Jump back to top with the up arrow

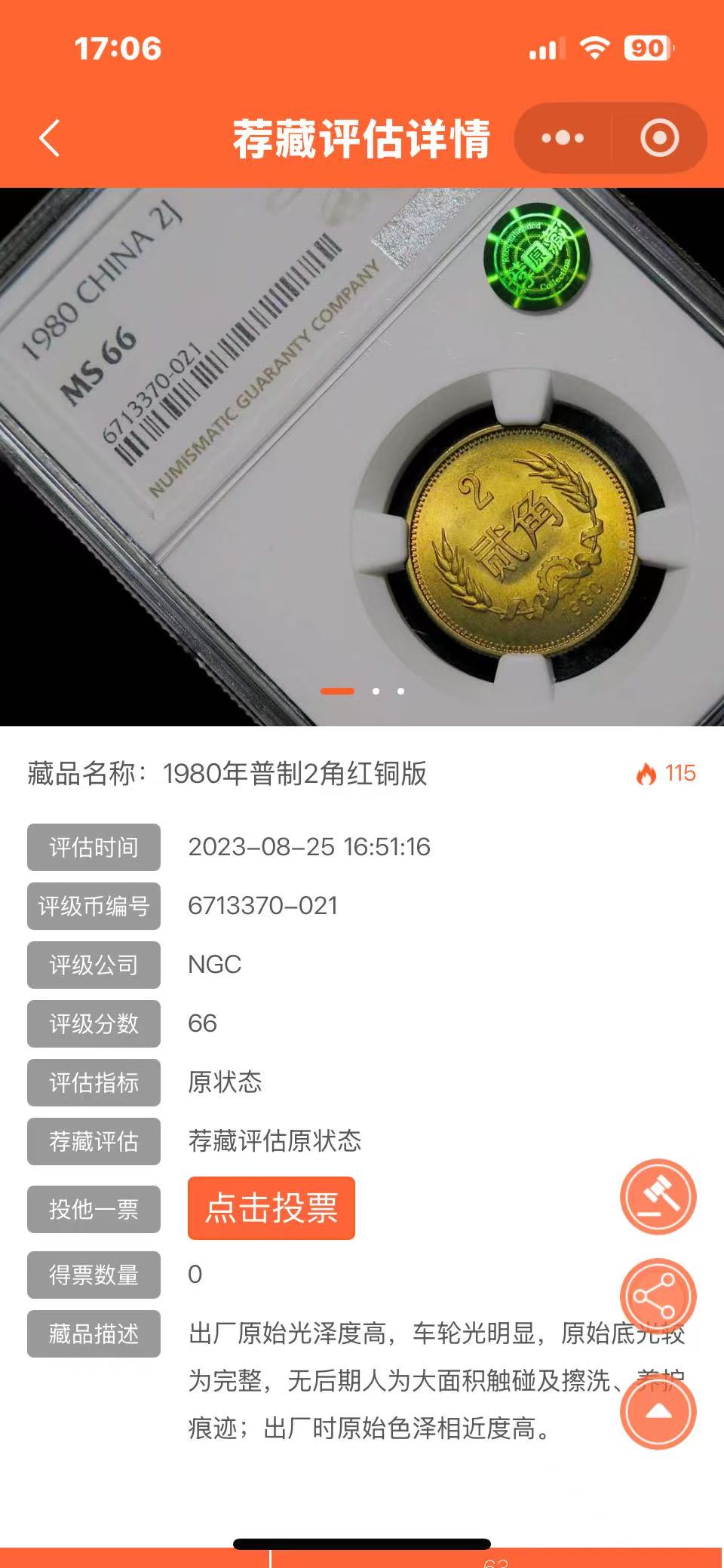658,1411
